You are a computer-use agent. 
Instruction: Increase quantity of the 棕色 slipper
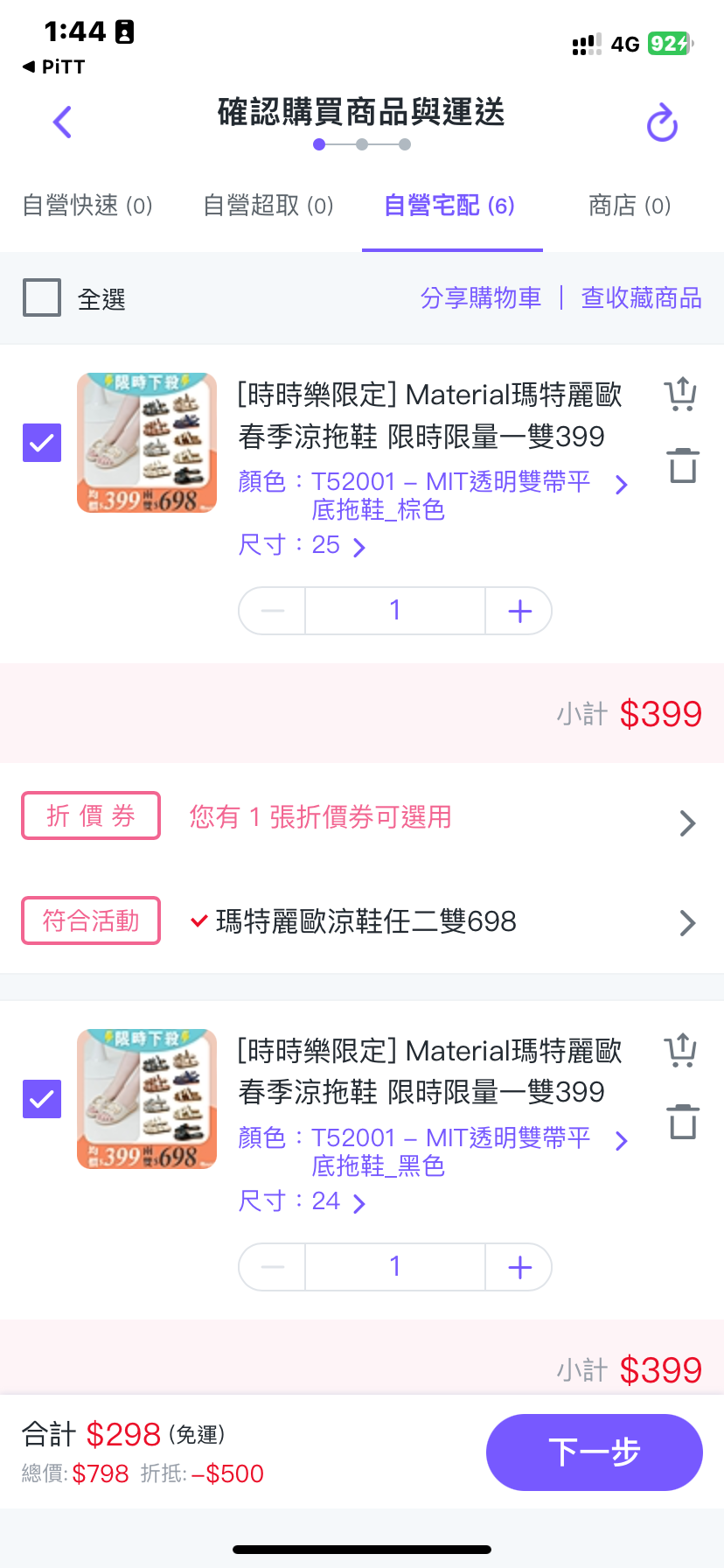519,611
